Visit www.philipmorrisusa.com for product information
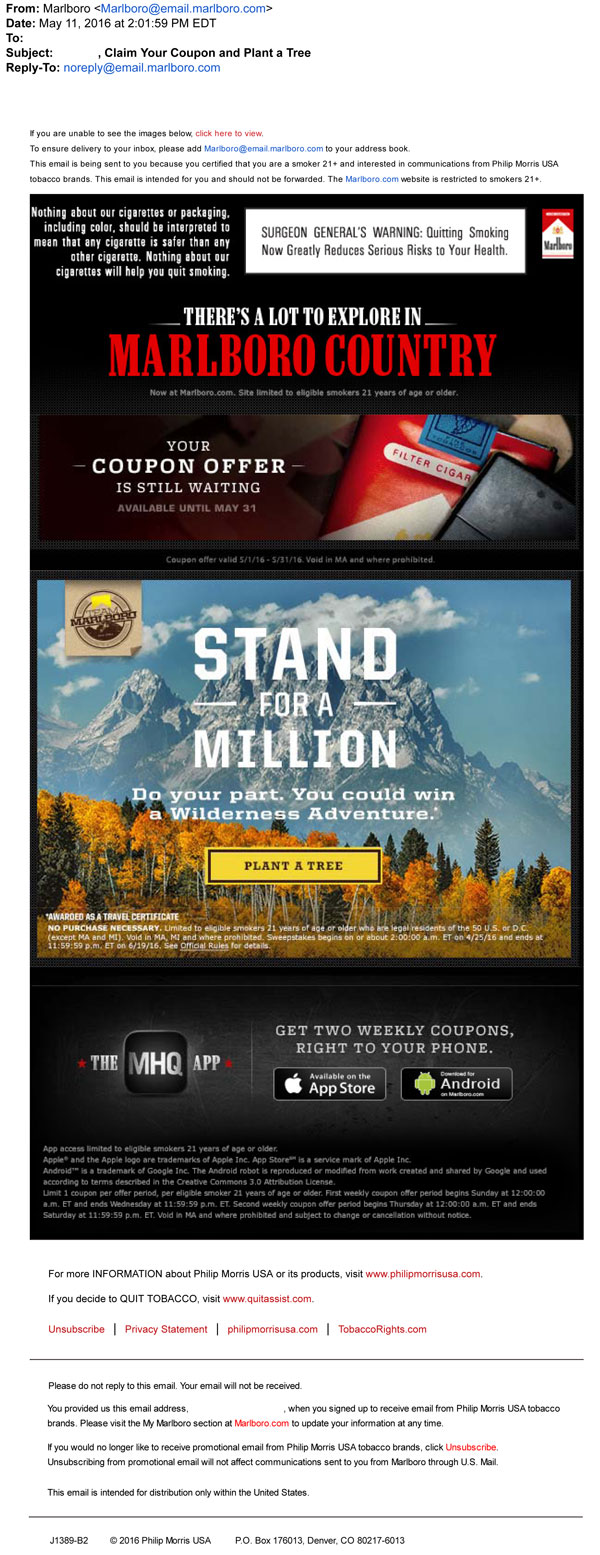This screenshot has width=600, height=1555. coord(422,1274)
